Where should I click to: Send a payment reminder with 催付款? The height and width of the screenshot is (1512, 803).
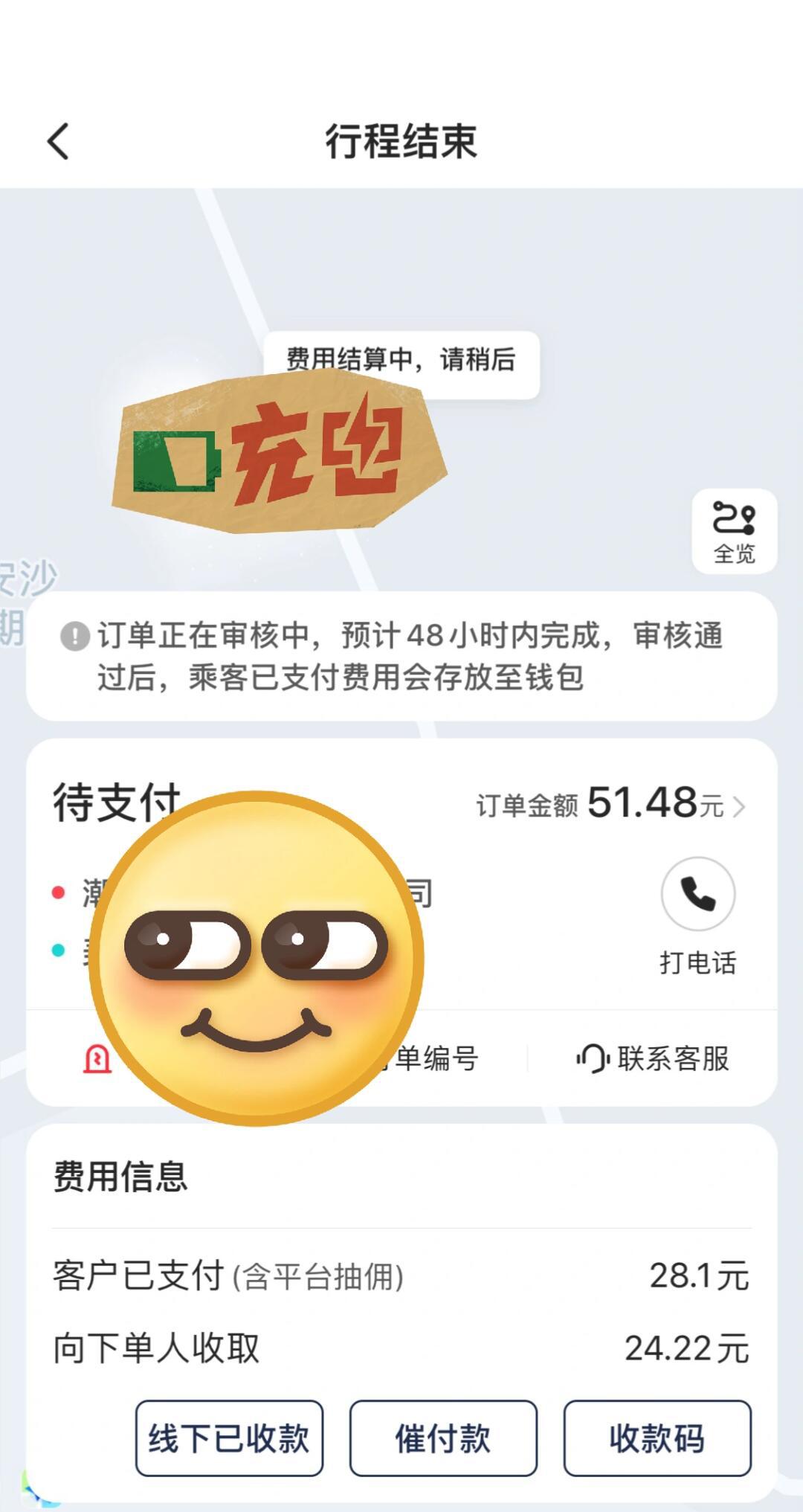click(443, 1438)
